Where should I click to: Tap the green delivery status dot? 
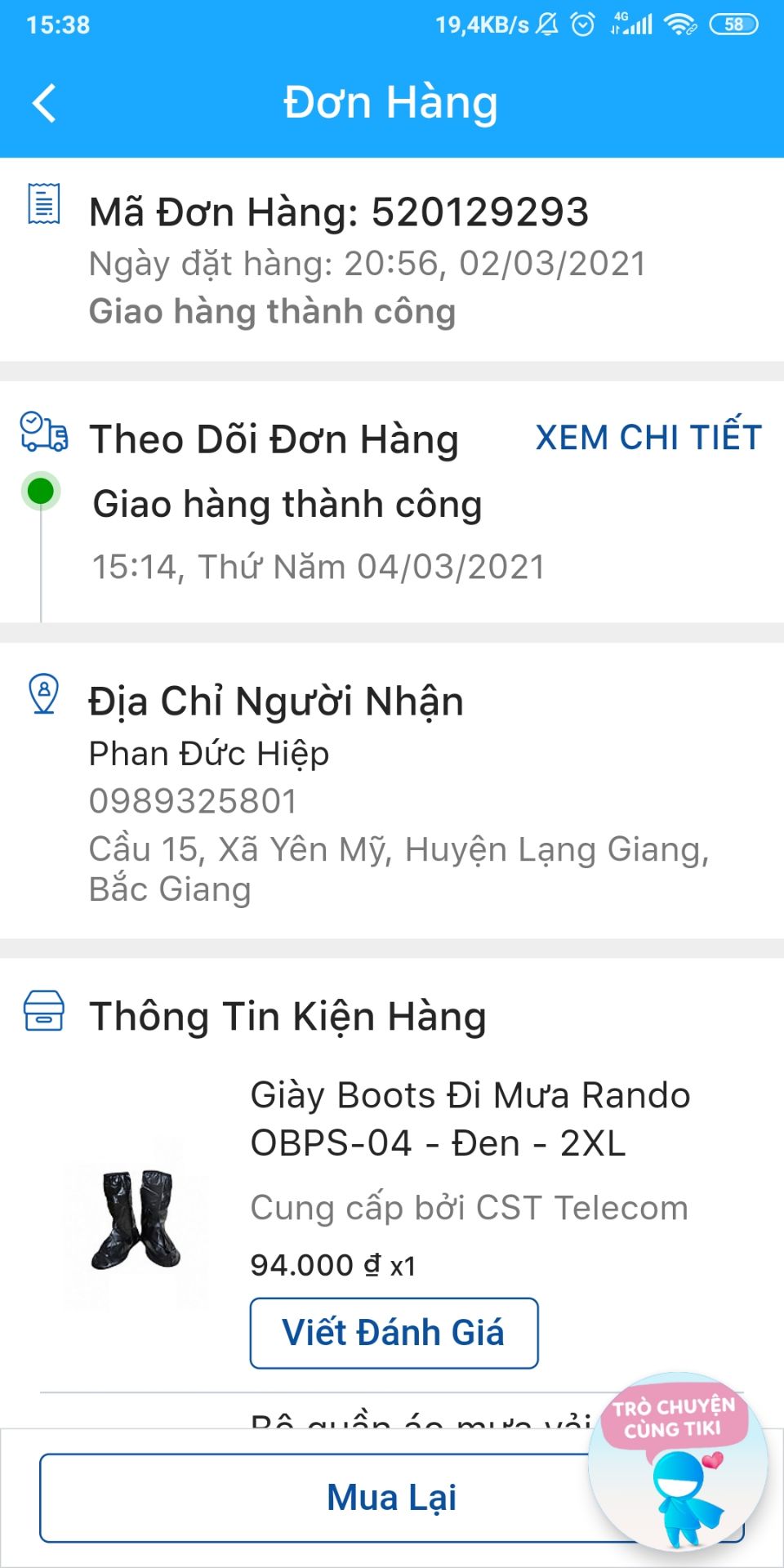tap(39, 493)
